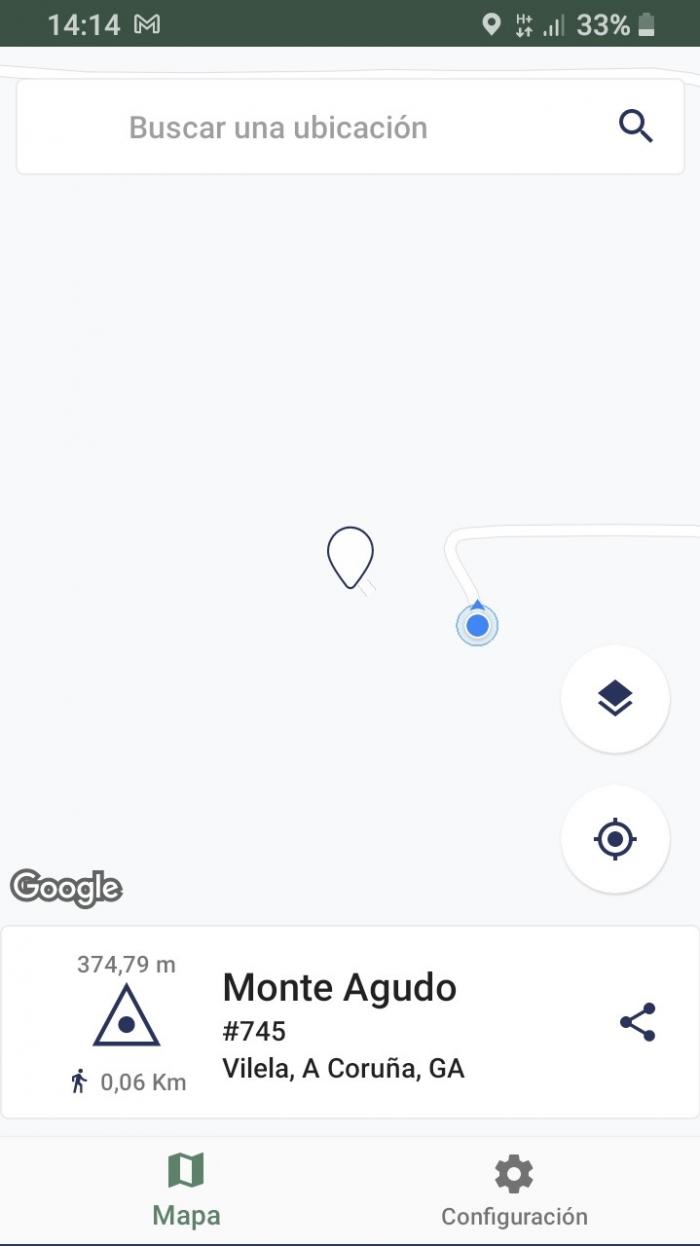Open the Monte Agudo info card
Image resolution: width=700 pixels, height=1246 pixels.
[349, 1022]
